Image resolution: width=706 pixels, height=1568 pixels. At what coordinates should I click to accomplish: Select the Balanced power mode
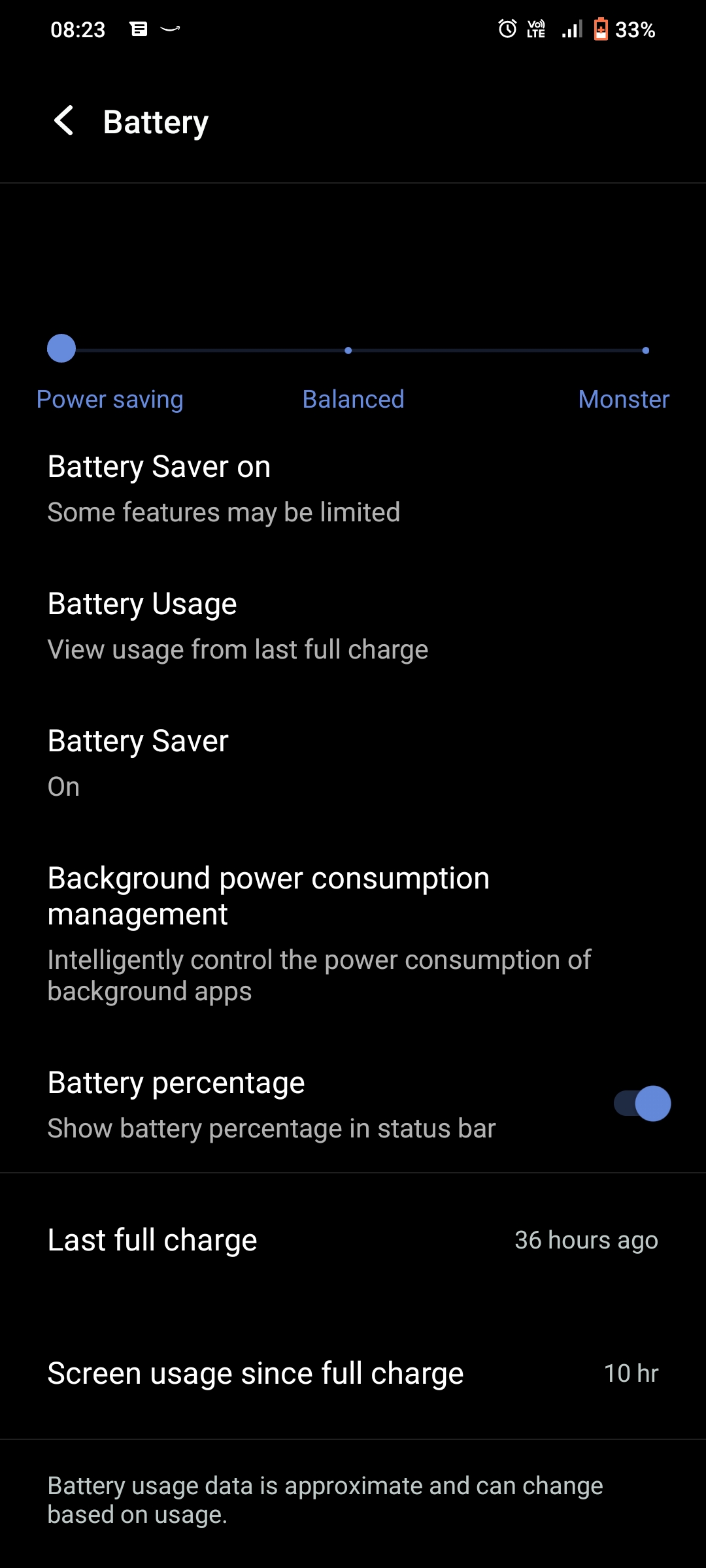(x=348, y=351)
